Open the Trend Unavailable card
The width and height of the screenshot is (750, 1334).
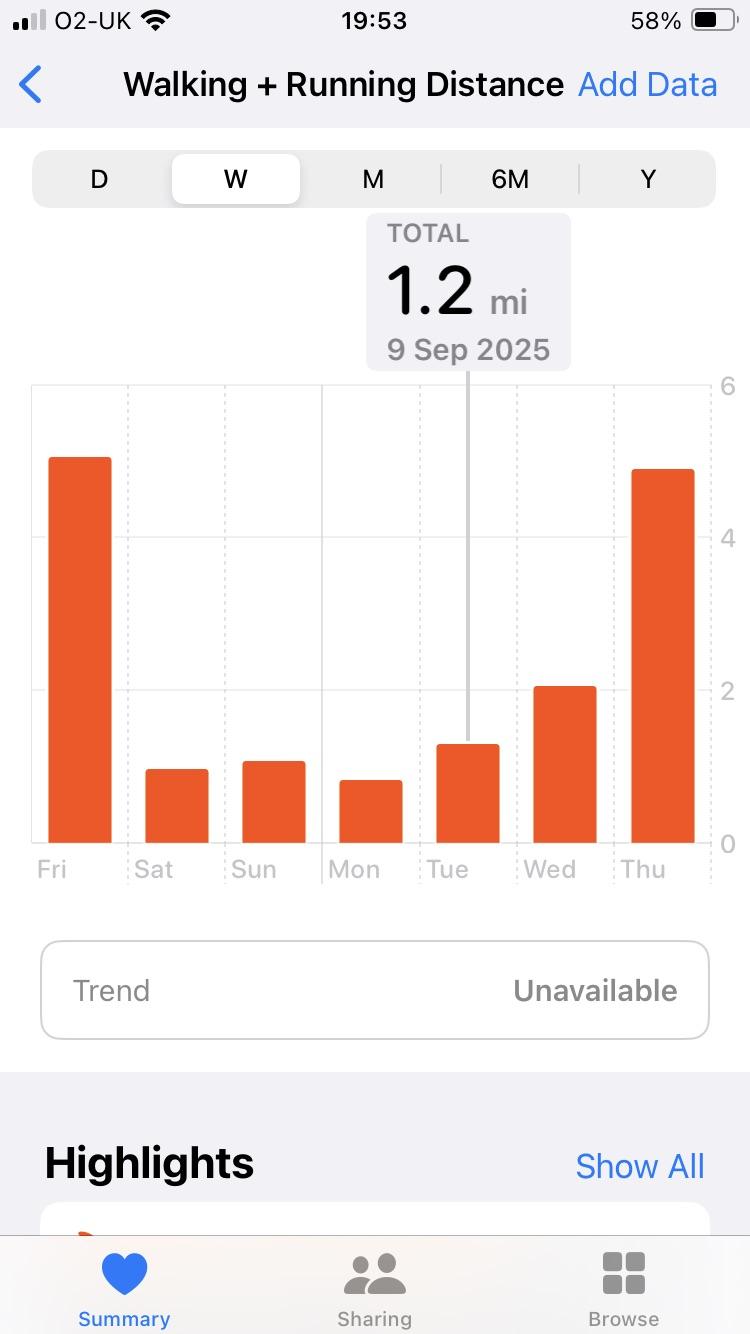375,990
